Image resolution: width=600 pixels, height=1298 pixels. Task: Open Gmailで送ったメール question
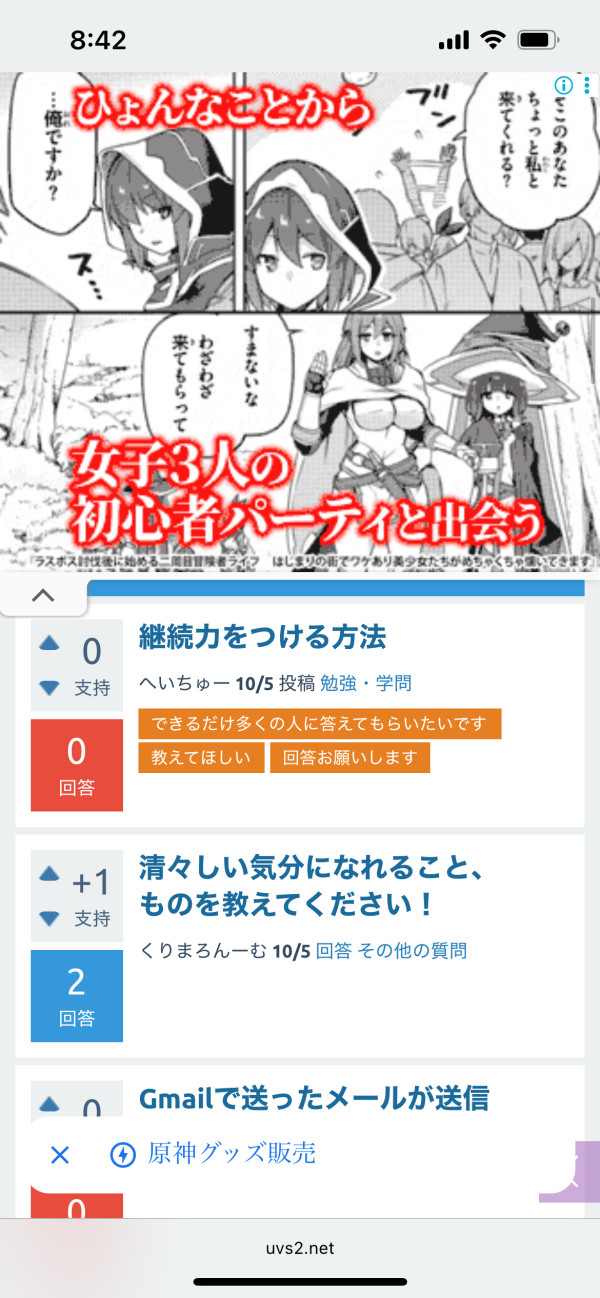314,1099
